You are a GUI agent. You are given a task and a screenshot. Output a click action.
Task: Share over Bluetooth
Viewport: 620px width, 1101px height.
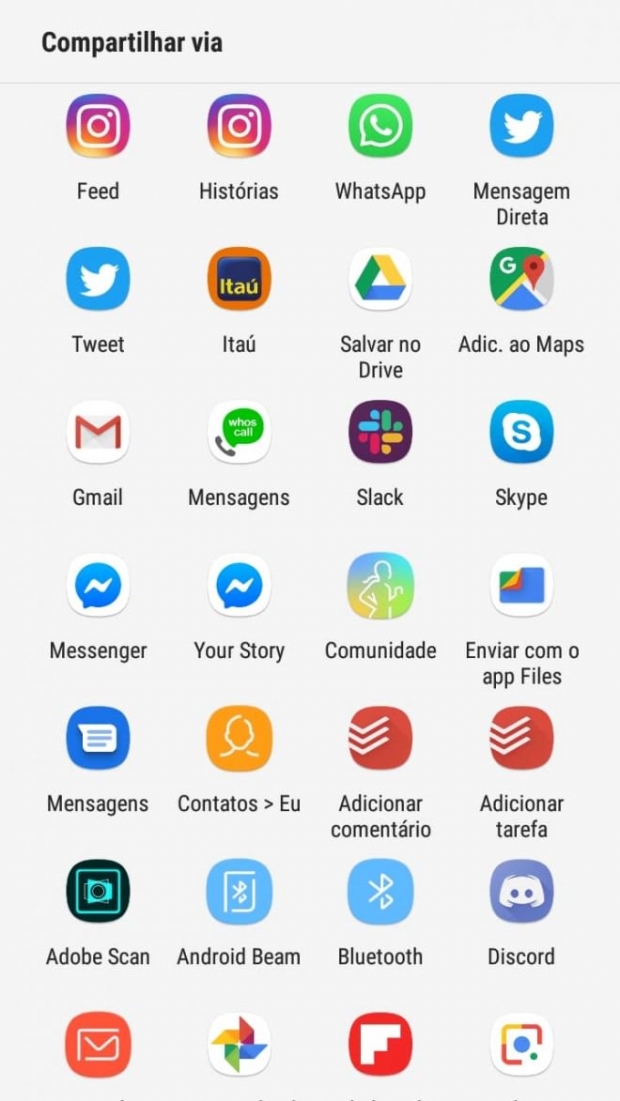tap(380, 892)
